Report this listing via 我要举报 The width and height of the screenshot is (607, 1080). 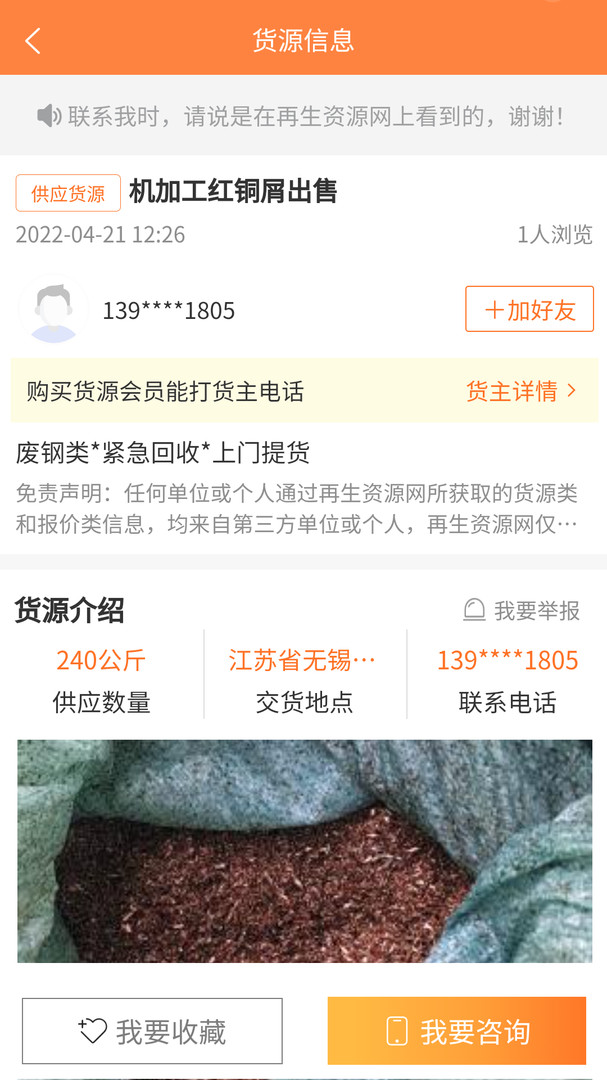pyautogui.click(x=521, y=610)
